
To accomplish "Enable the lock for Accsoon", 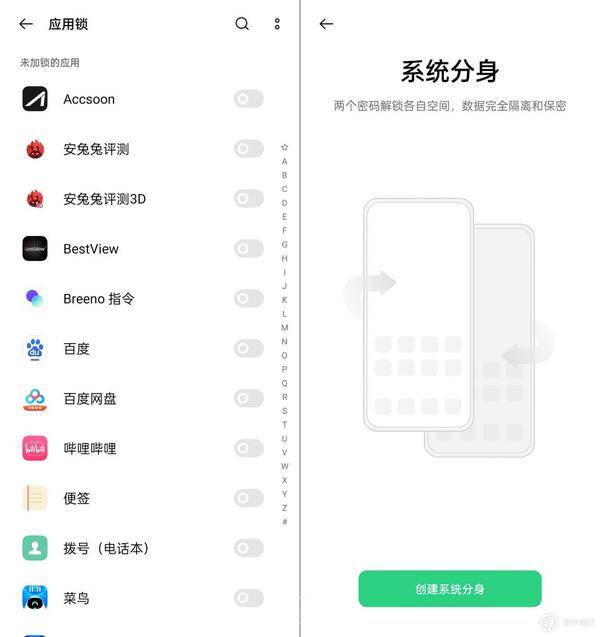I will (x=249, y=99).
